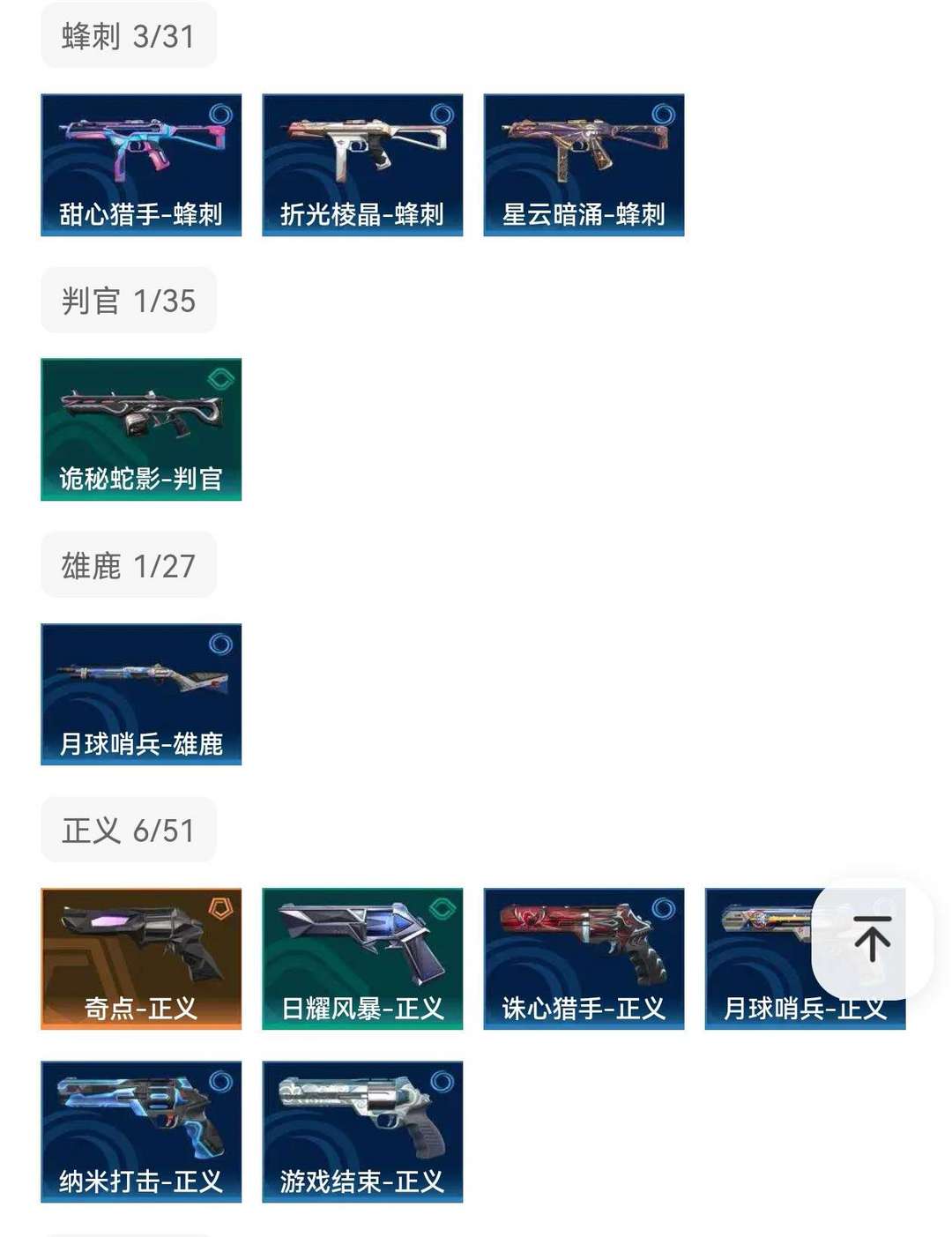Tap the scroll-to-top arrow button
The width and height of the screenshot is (952, 1237).
click(x=872, y=939)
